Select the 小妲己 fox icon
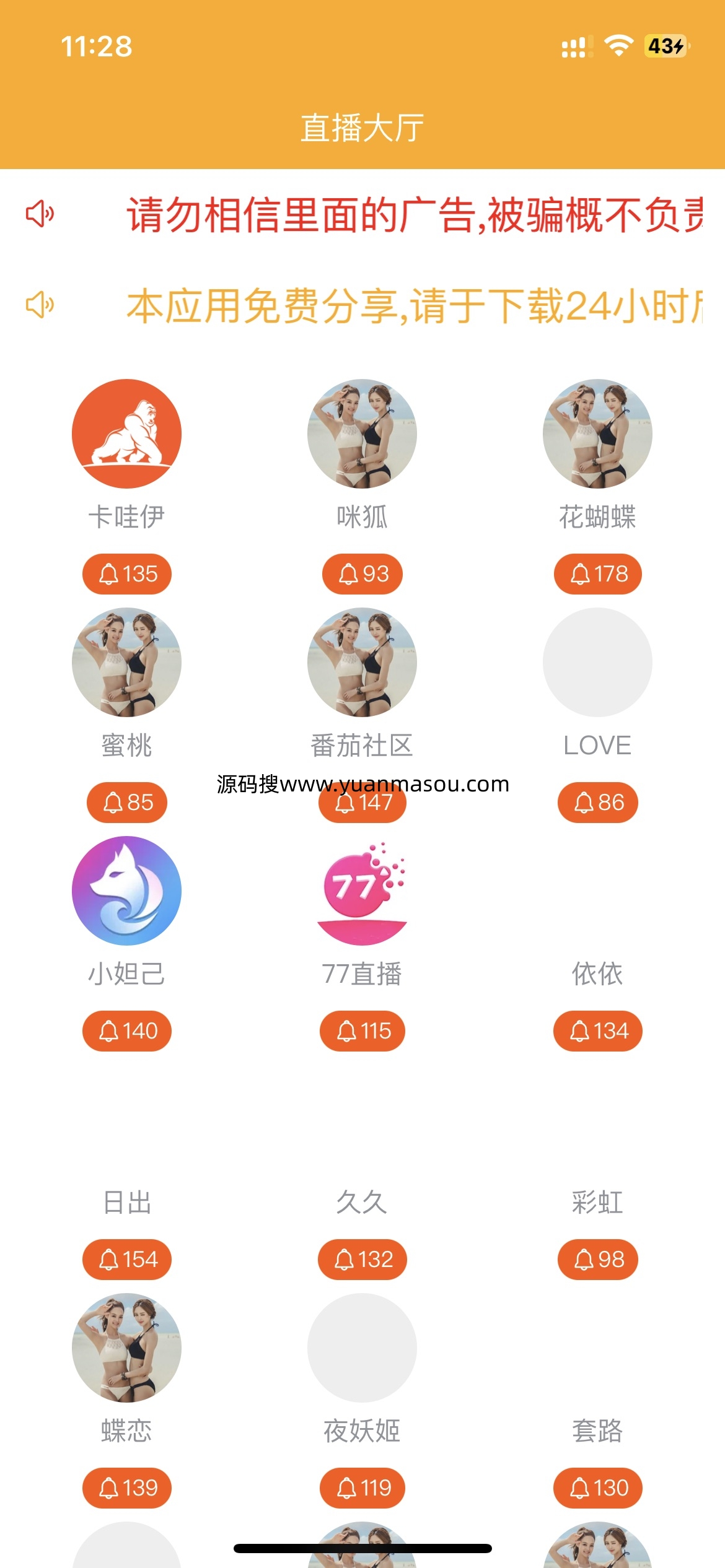The width and height of the screenshot is (725, 1568). pyautogui.click(x=126, y=890)
